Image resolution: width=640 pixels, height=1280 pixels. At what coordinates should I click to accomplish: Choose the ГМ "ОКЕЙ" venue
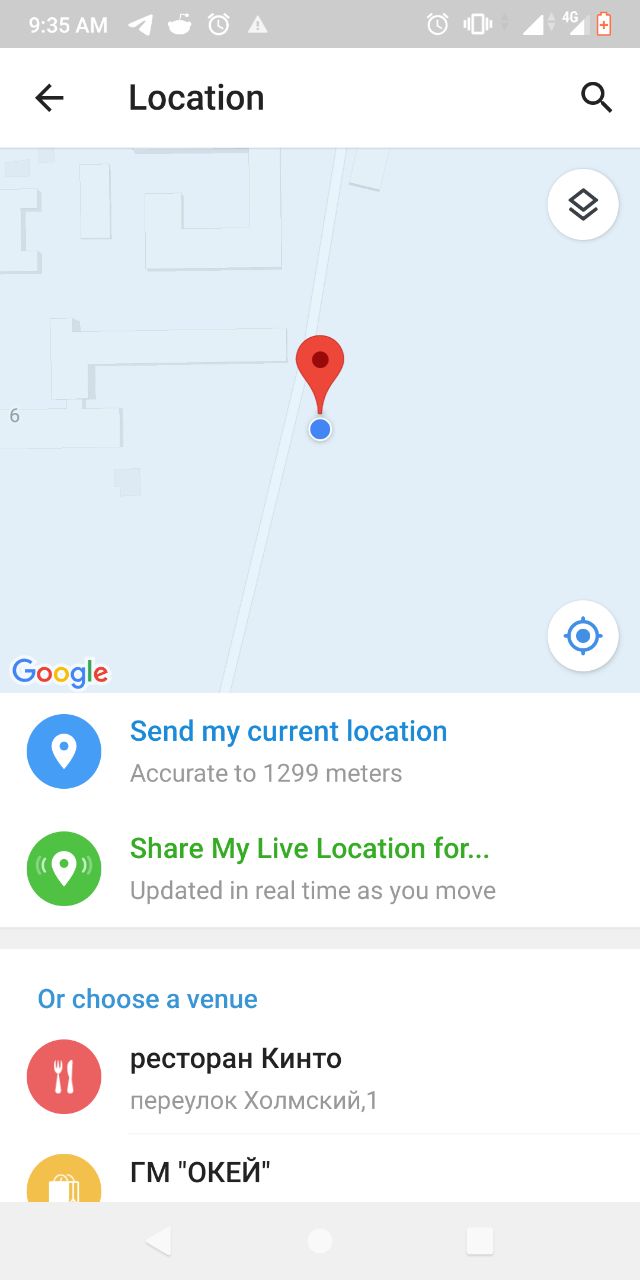tap(320, 1172)
